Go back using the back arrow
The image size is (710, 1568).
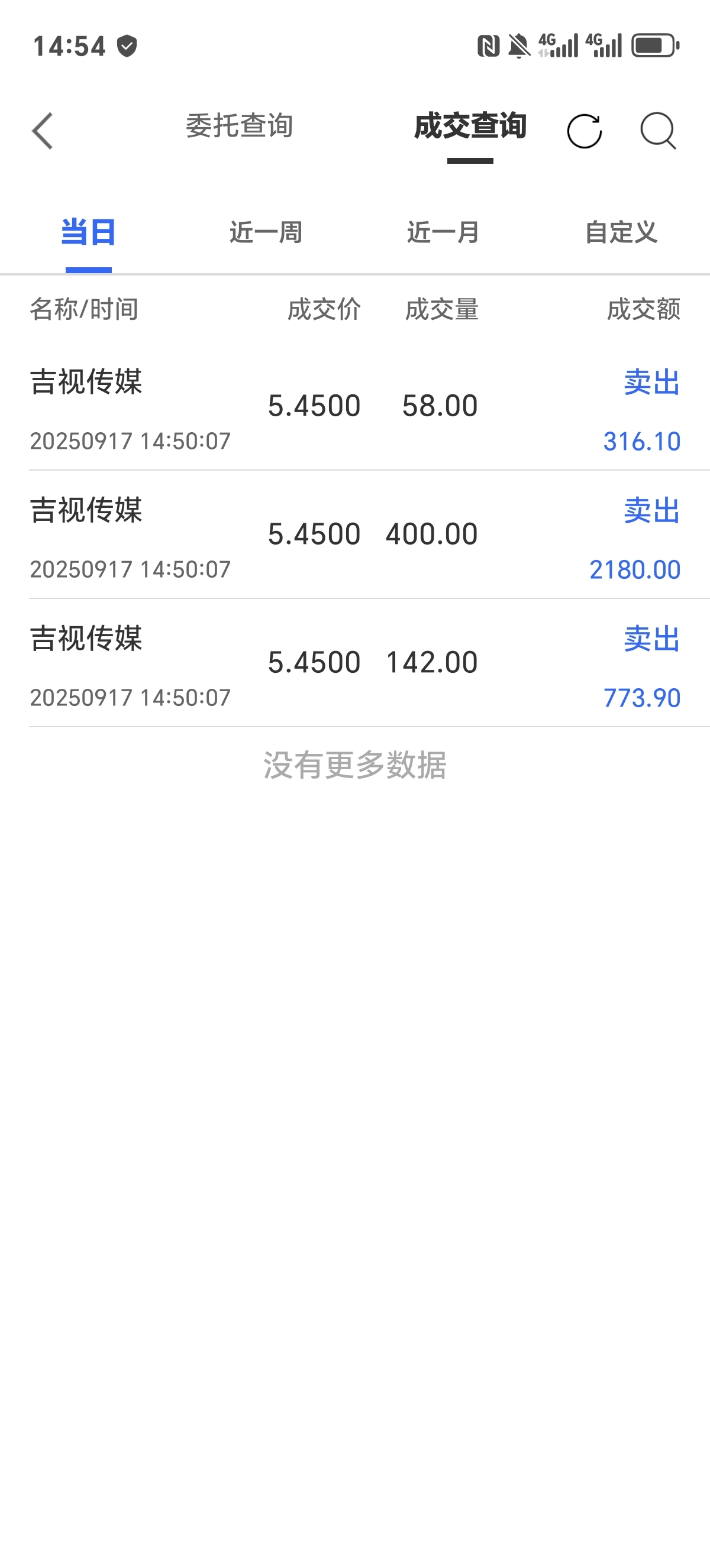[43, 130]
